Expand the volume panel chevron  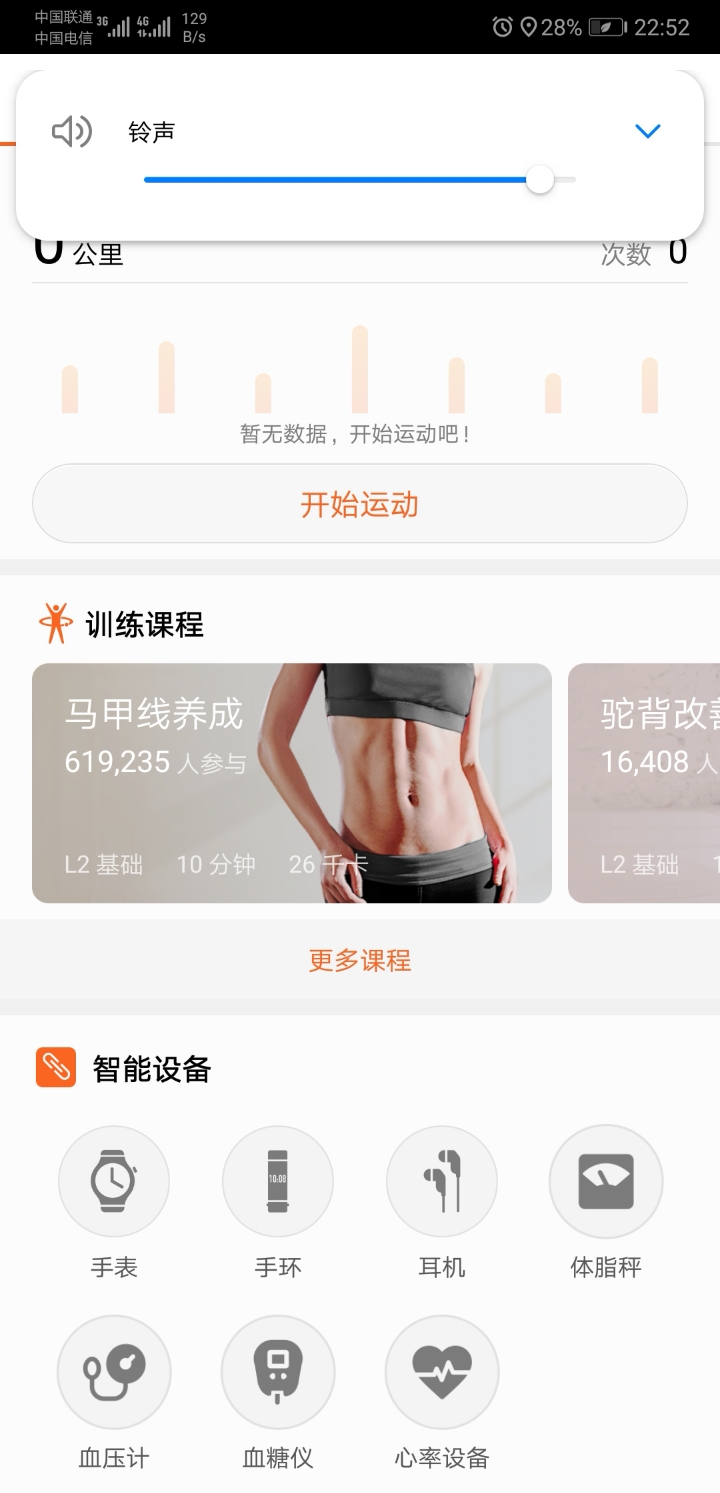click(648, 131)
